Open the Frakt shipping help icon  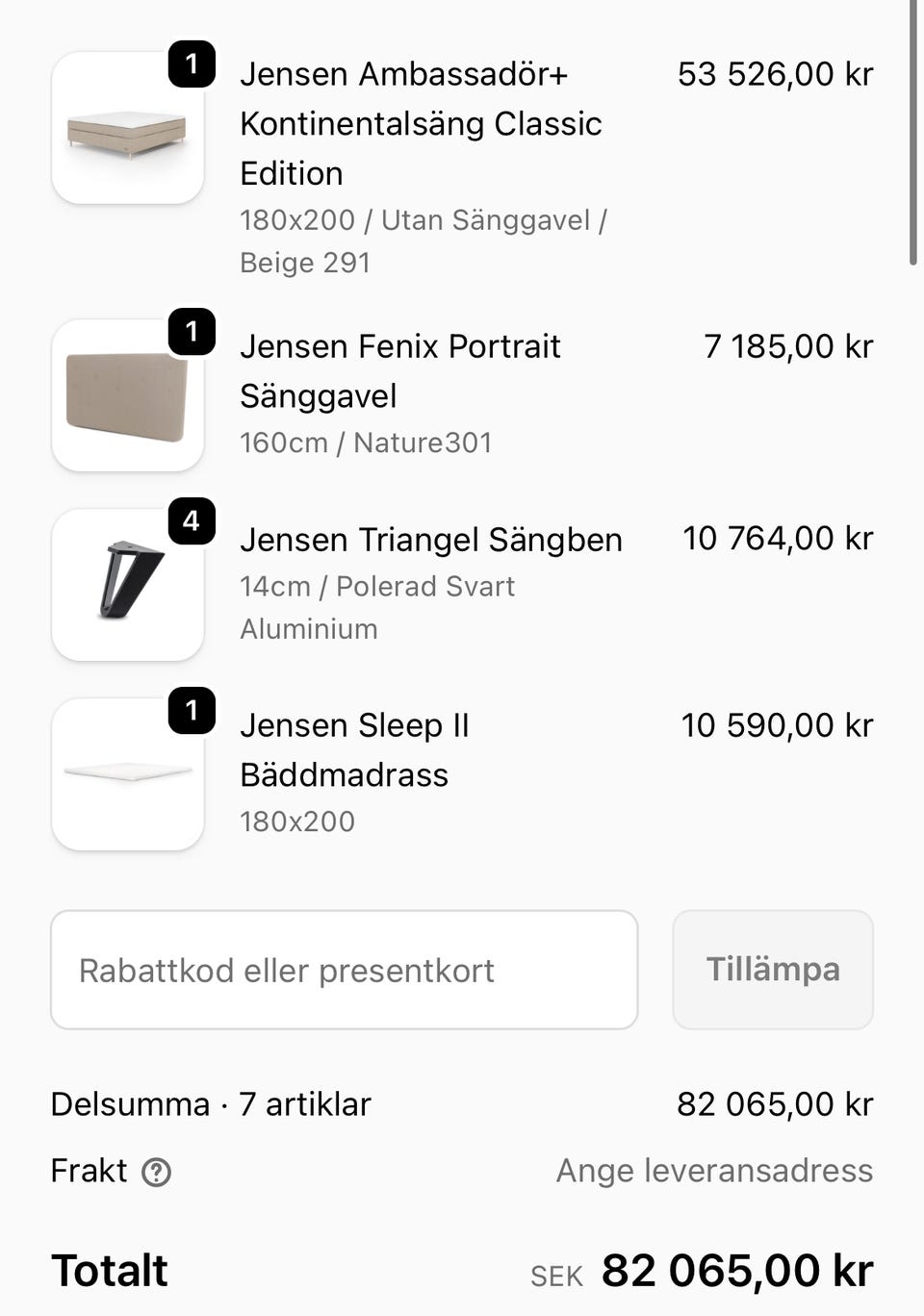coord(159,1173)
